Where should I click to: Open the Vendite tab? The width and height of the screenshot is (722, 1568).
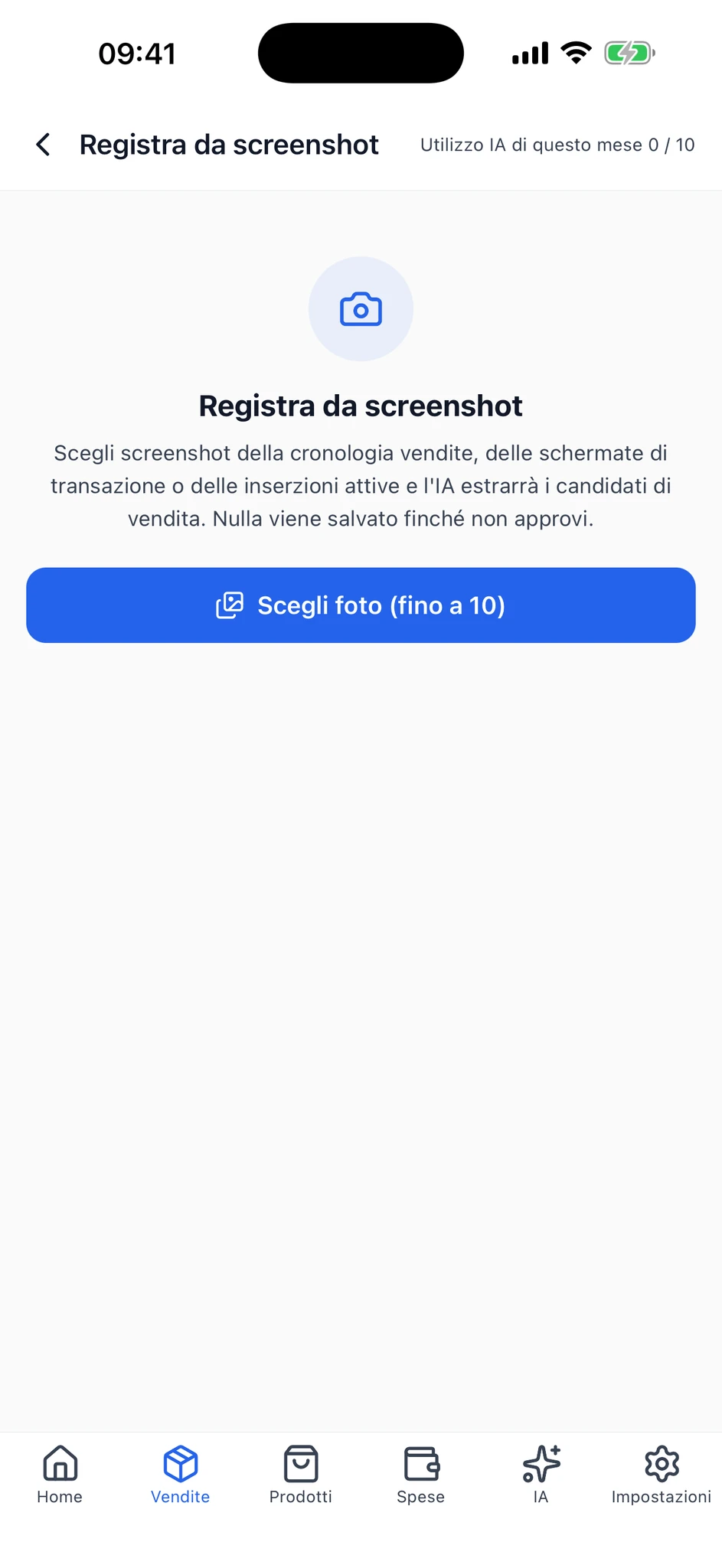coord(181,1475)
